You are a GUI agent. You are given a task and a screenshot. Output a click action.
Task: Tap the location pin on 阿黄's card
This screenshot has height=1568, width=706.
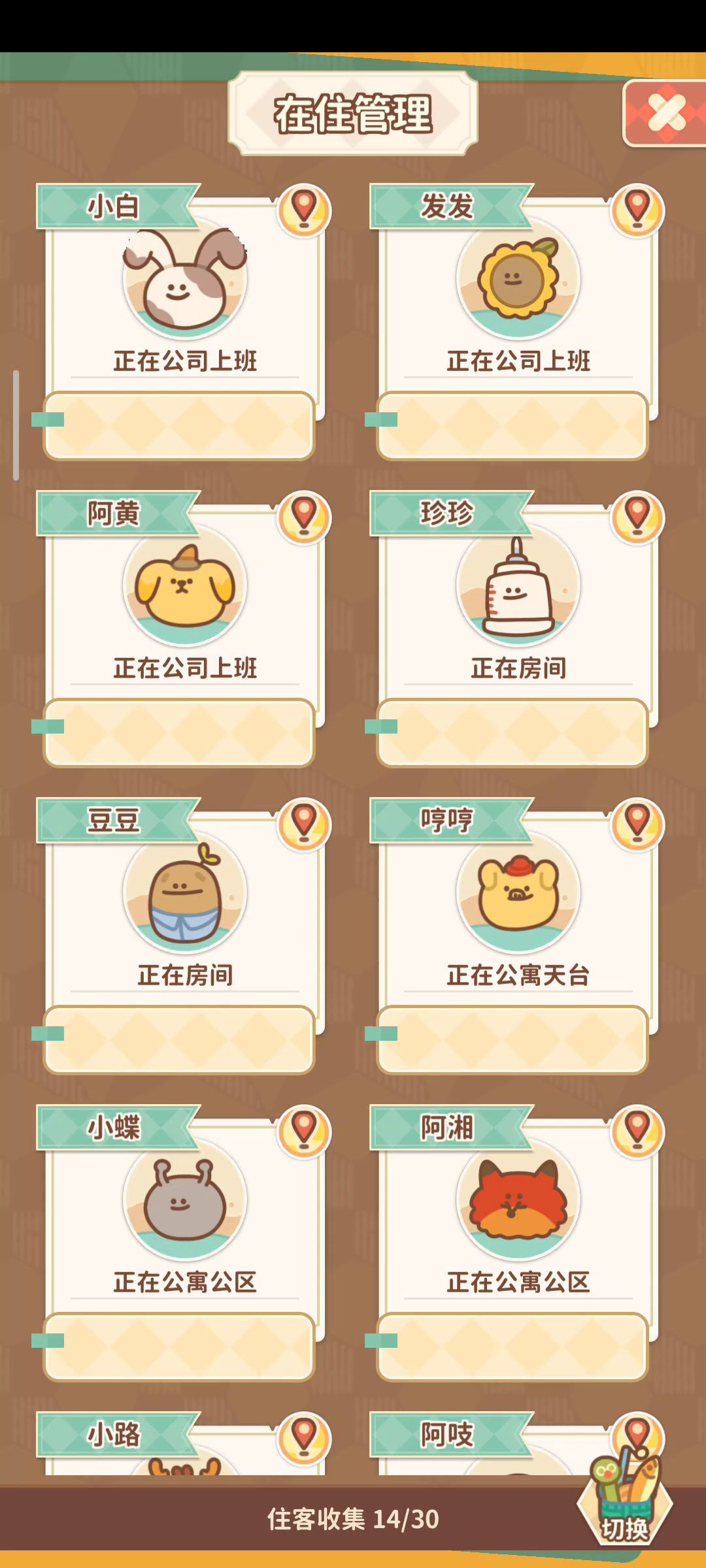click(304, 517)
